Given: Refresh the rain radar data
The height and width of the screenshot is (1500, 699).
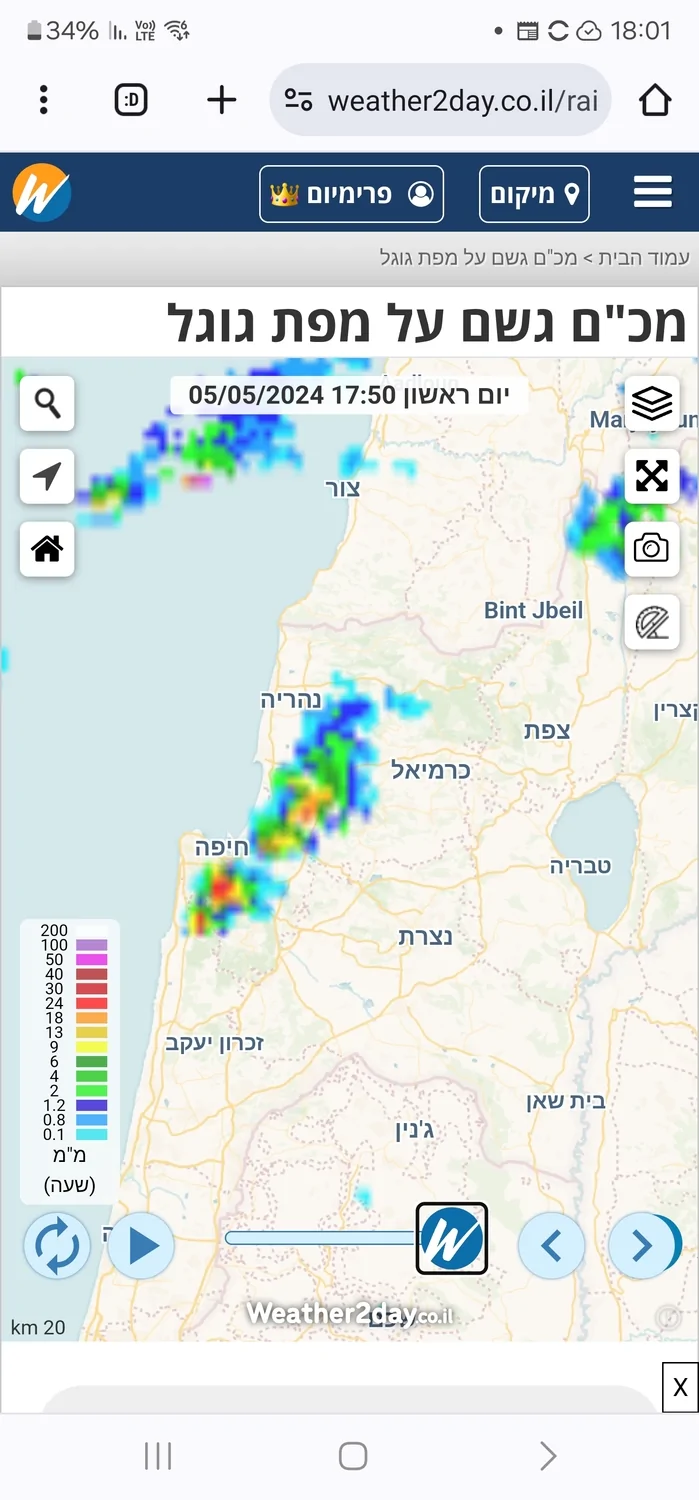Looking at the screenshot, I should coord(56,1246).
